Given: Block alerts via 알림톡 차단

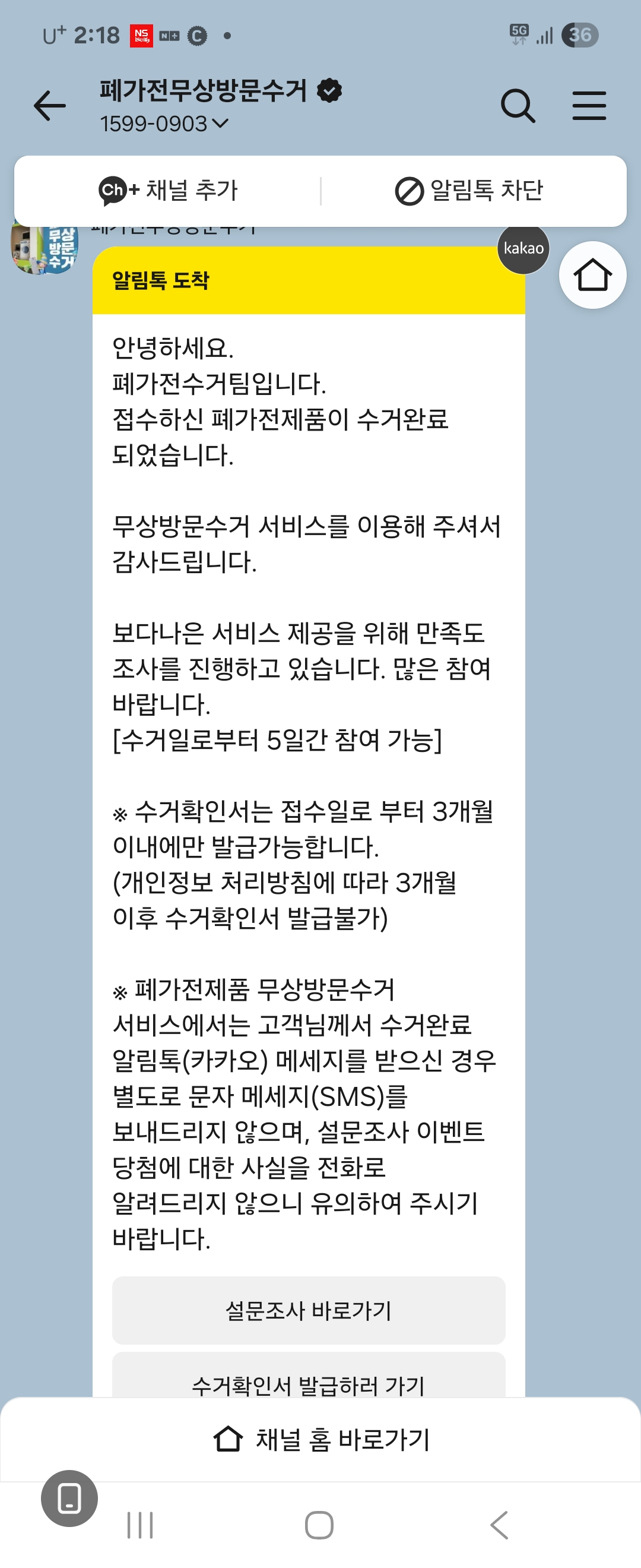Looking at the screenshot, I should coord(469,191).
